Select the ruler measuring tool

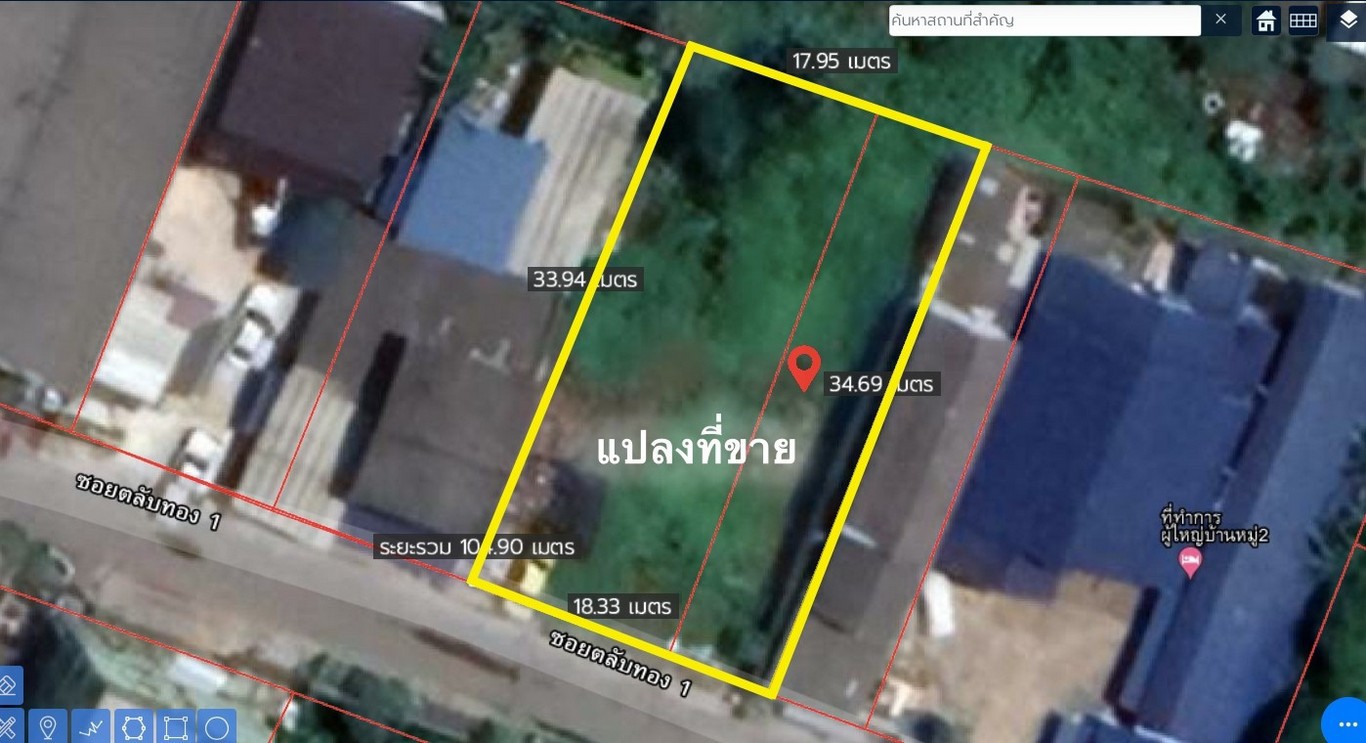pos(8,727)
